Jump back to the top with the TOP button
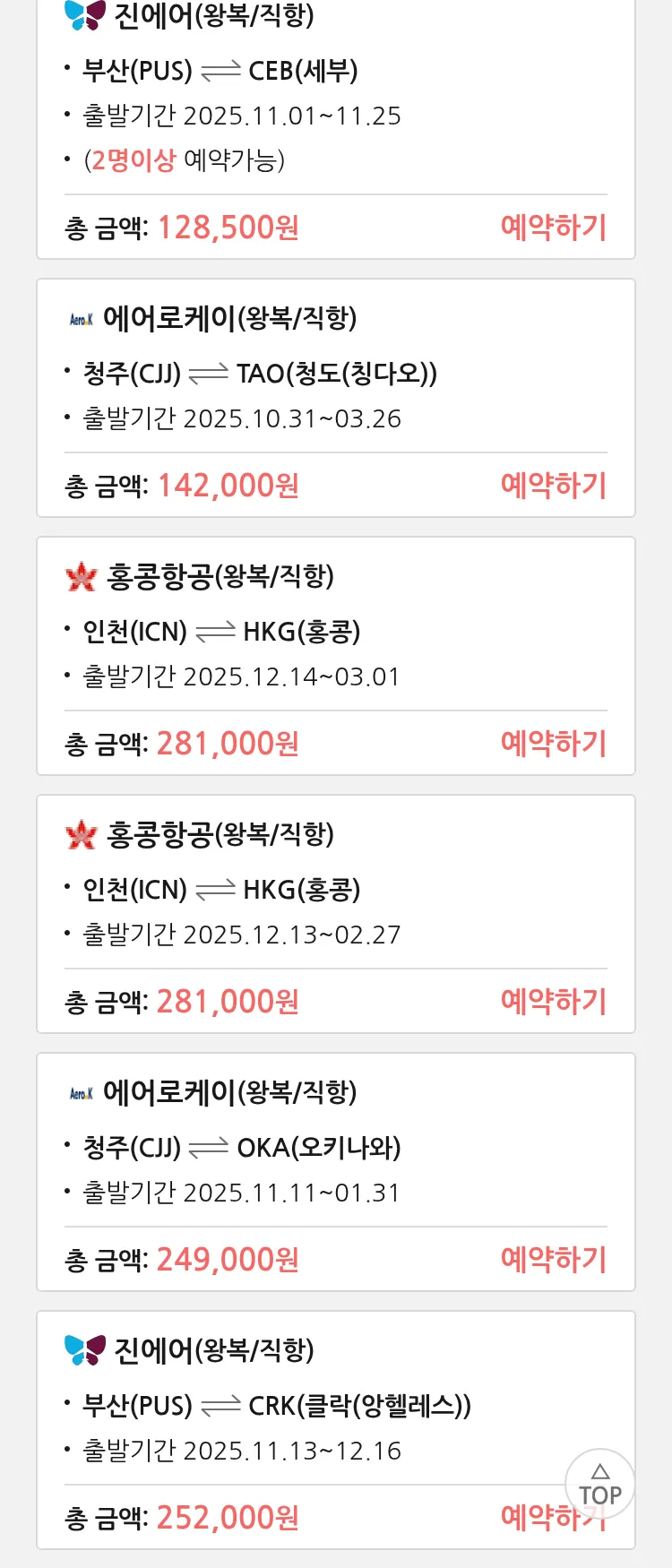The image size is (672, 1568). click(599, 1485)
